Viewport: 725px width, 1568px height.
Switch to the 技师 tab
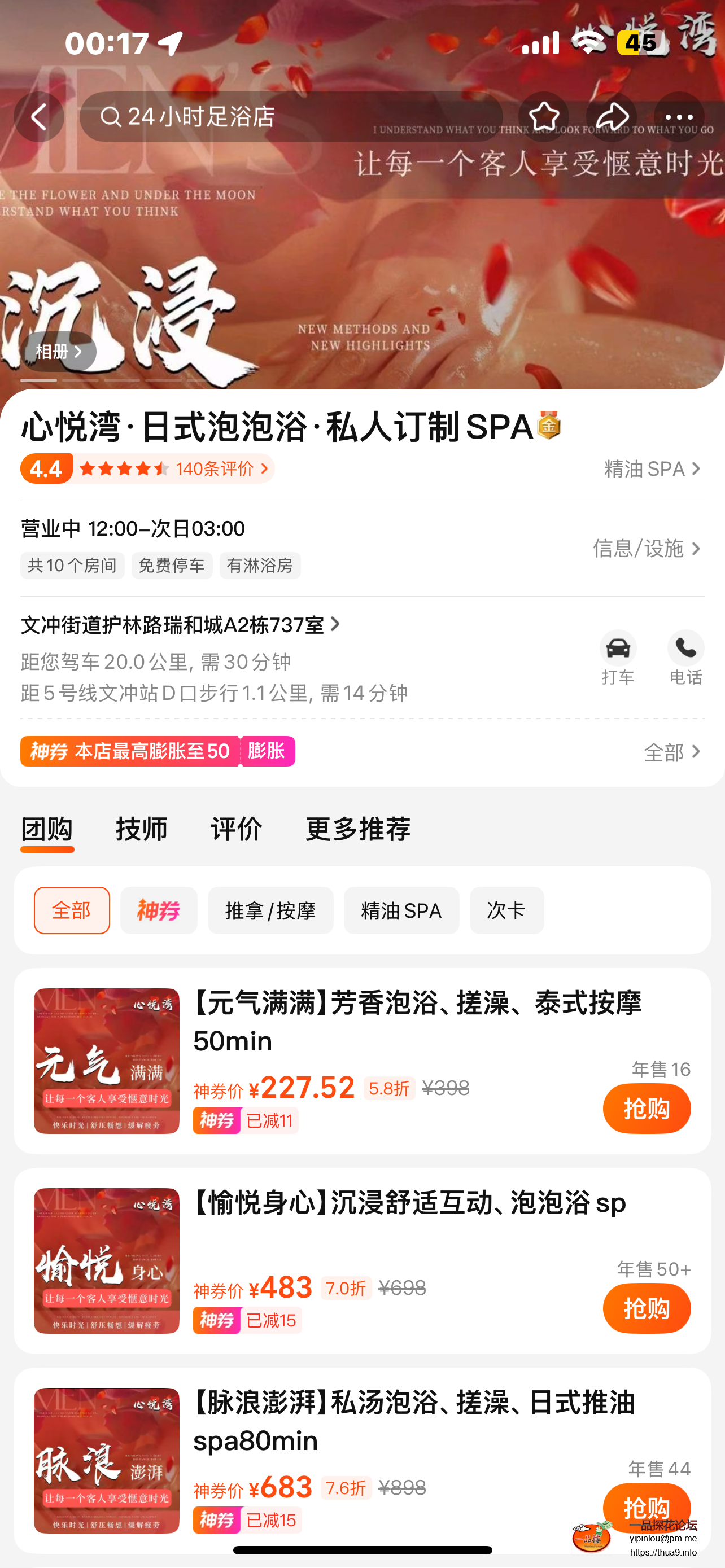pos(141,829)
